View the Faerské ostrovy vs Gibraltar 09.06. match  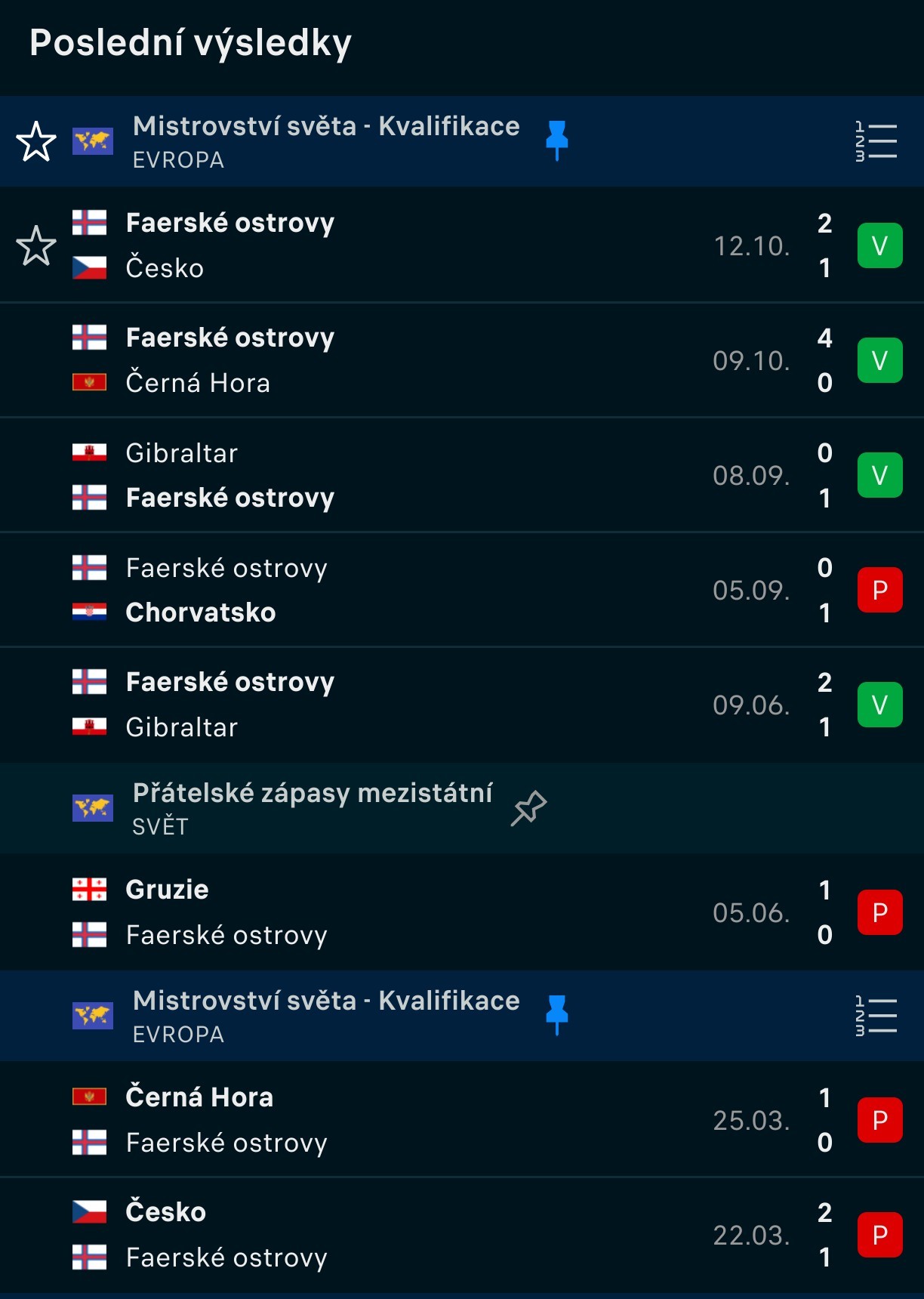[x=453, y=705]
